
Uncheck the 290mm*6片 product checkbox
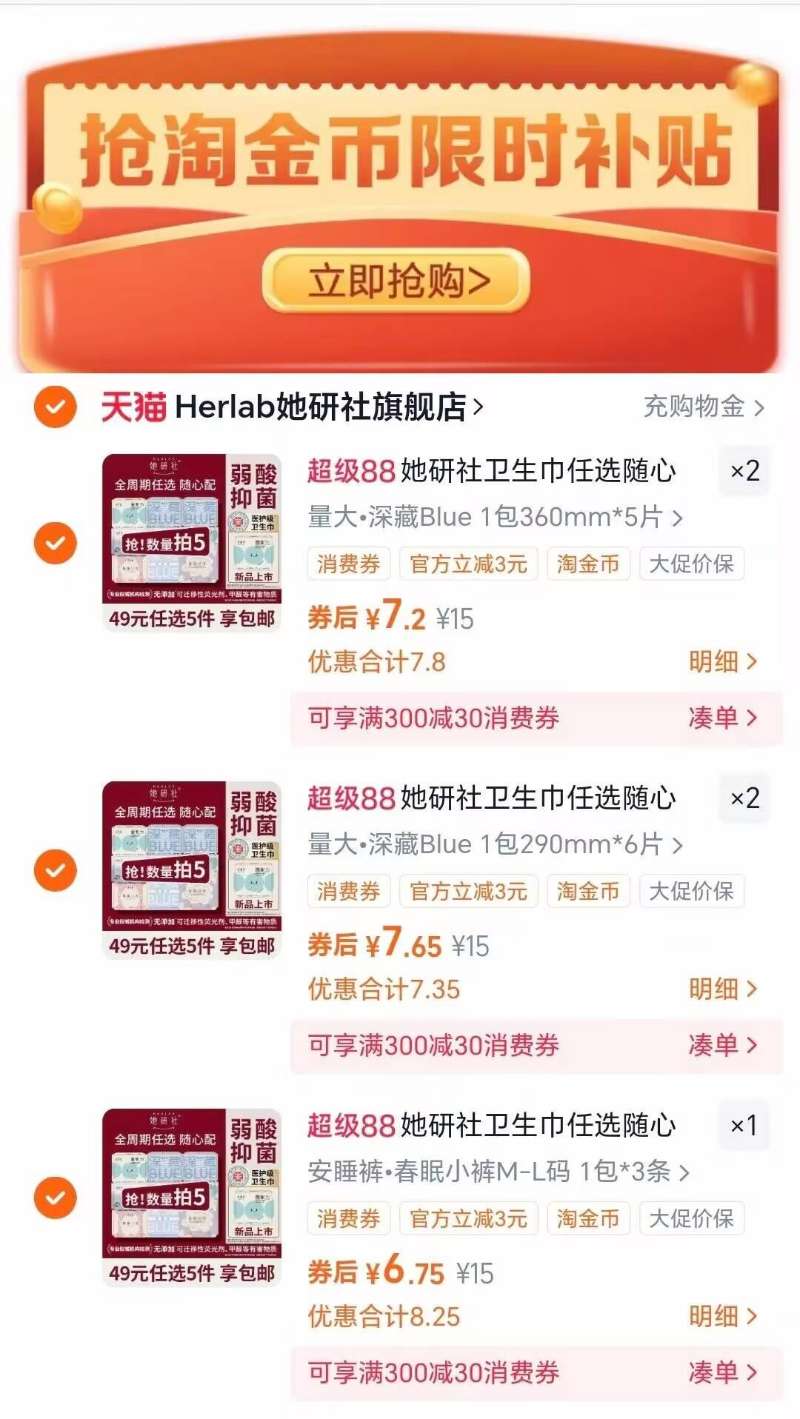click(x=55, y=870)
